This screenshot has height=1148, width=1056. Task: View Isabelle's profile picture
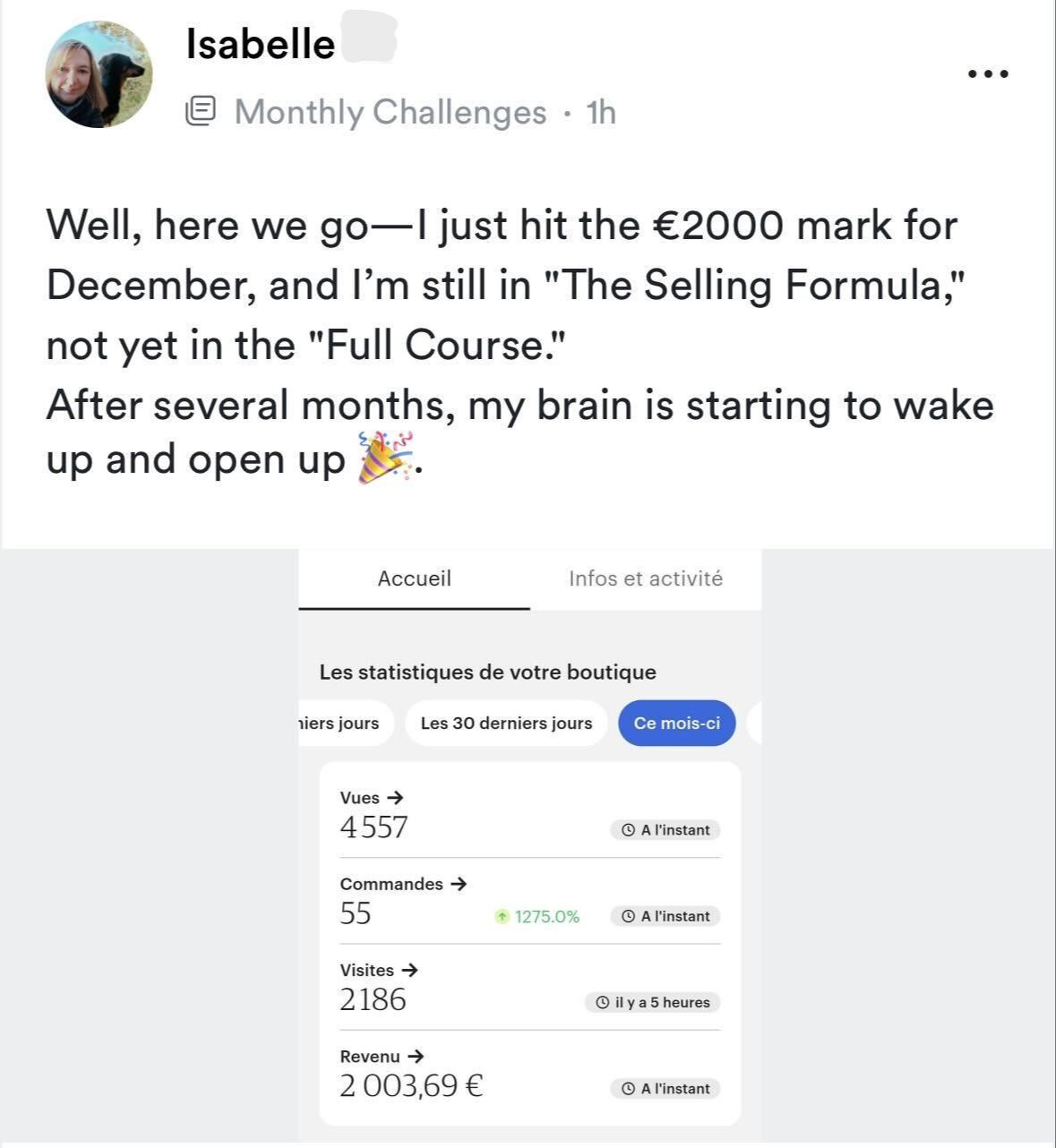click(x=99, y=75)
